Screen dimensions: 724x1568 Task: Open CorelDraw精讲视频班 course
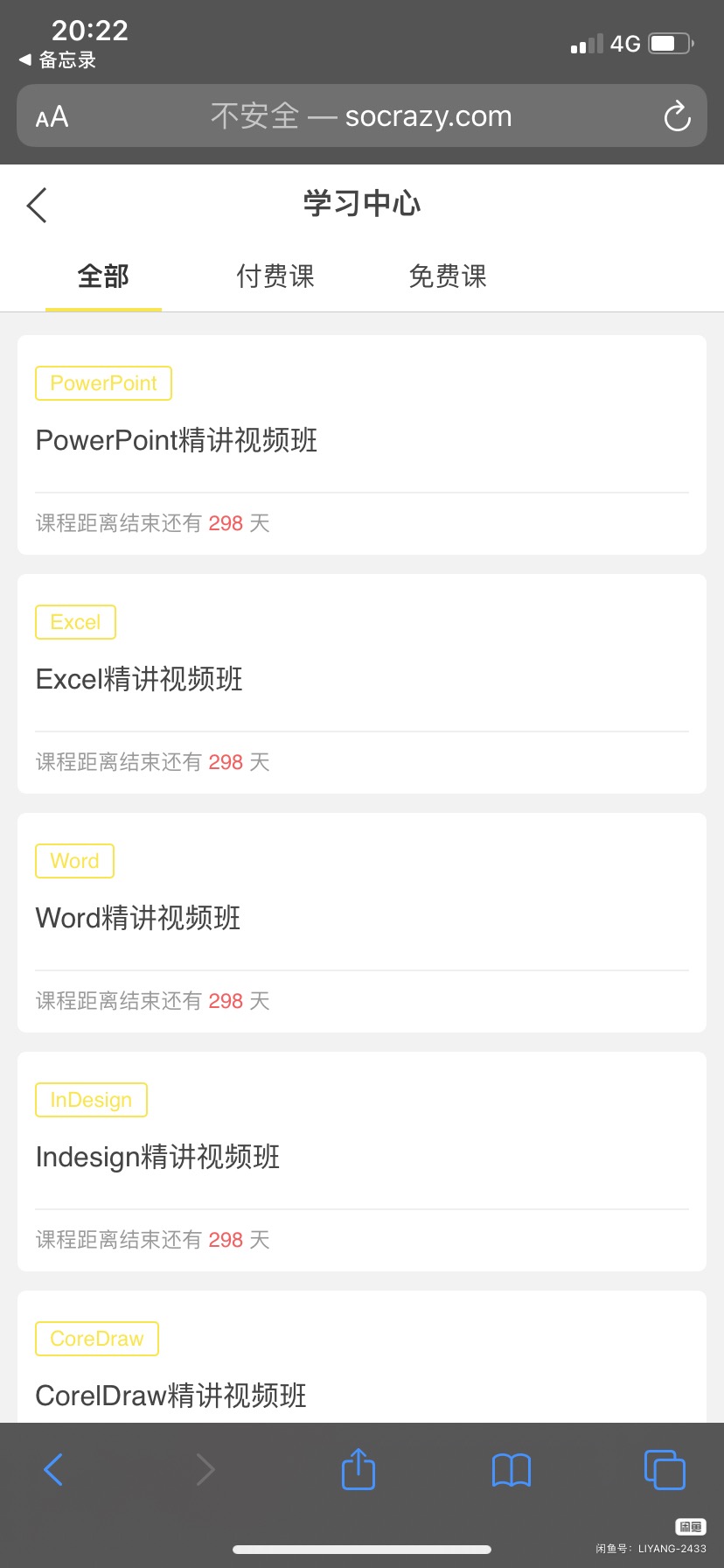[x=171, y=1395]
